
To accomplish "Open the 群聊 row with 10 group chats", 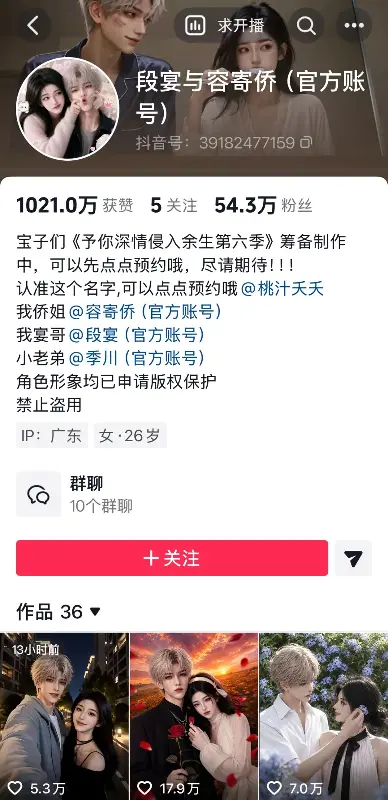I will click(194, 494).
